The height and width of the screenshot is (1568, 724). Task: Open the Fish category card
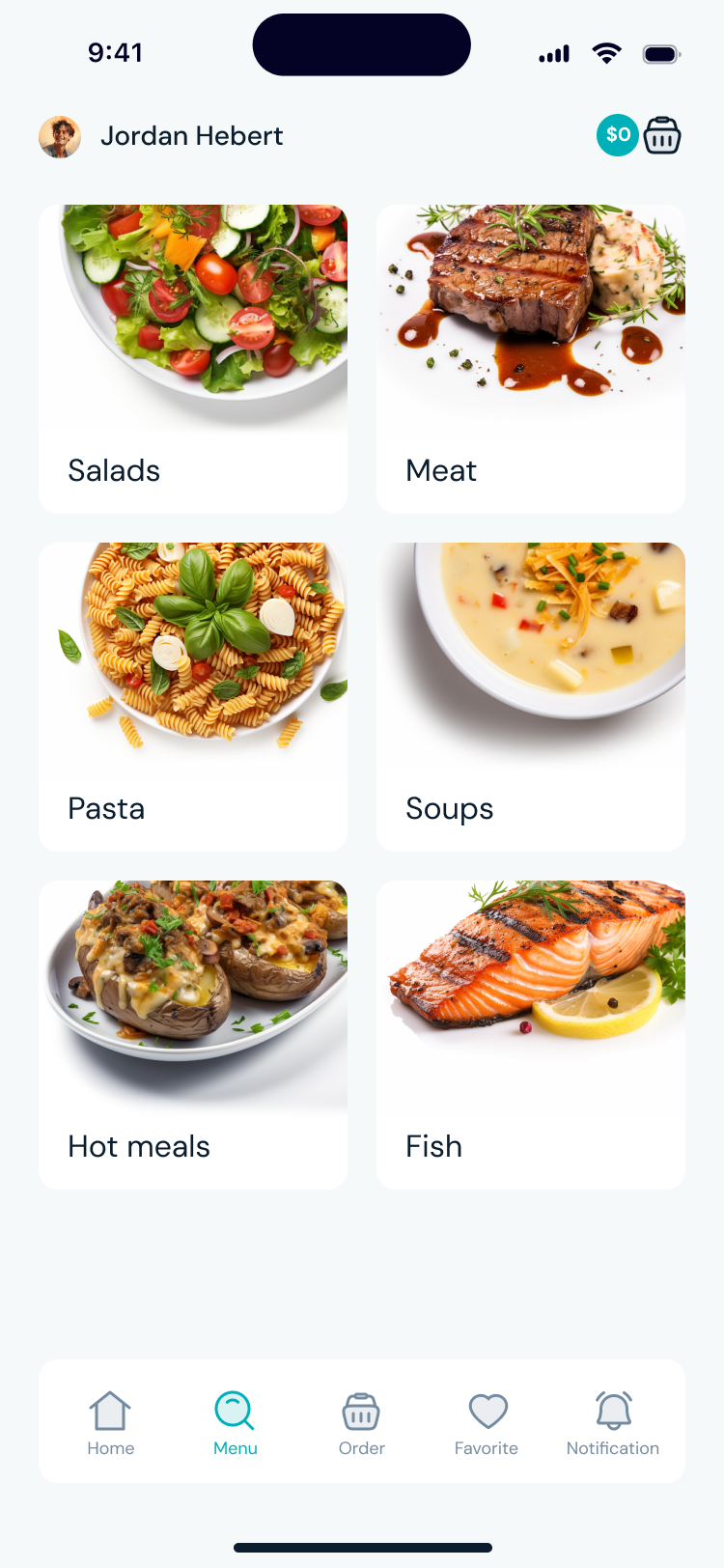pos(531,1033)
